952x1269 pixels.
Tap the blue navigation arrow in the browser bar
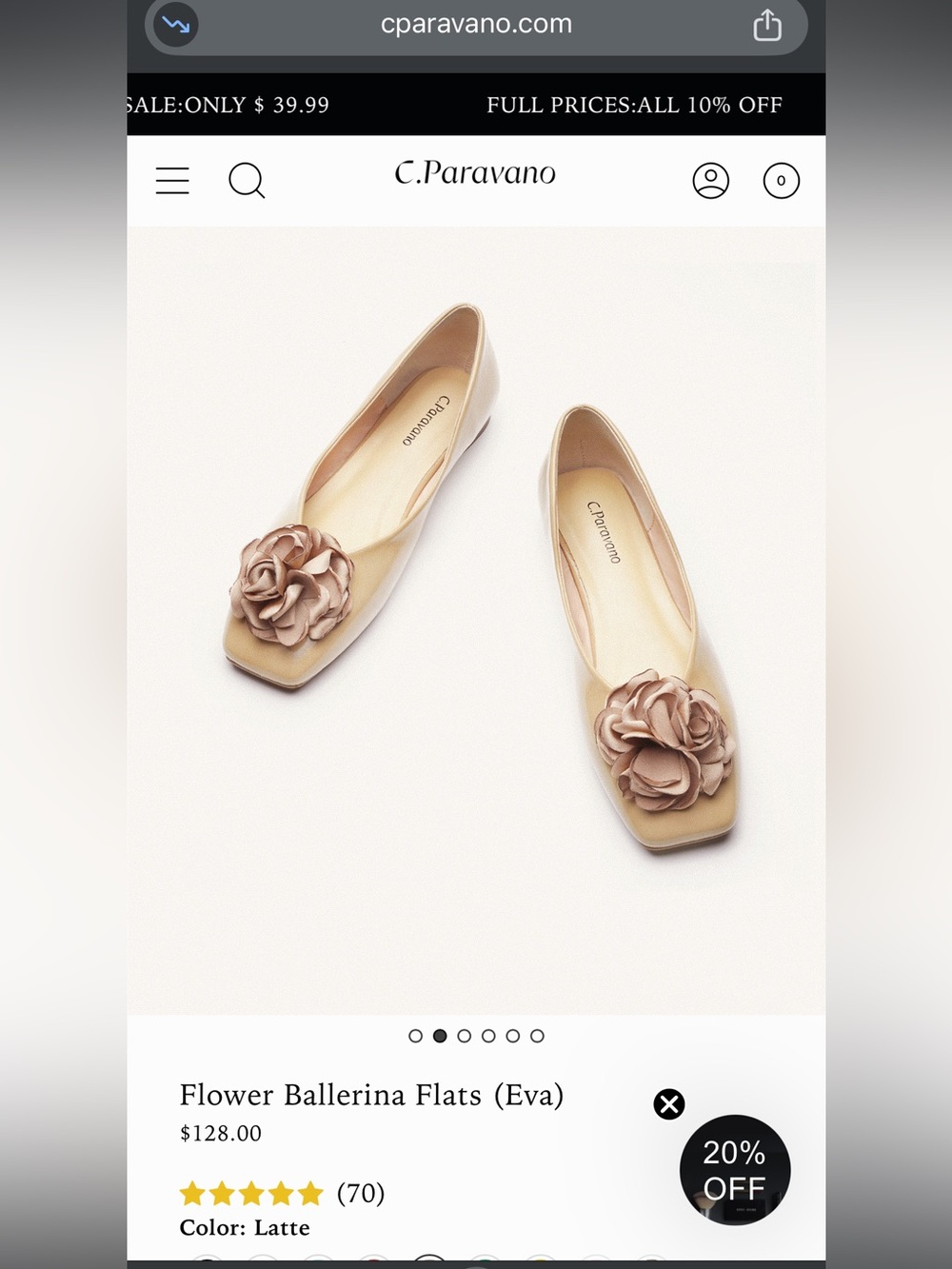click(x=174, y=25)
